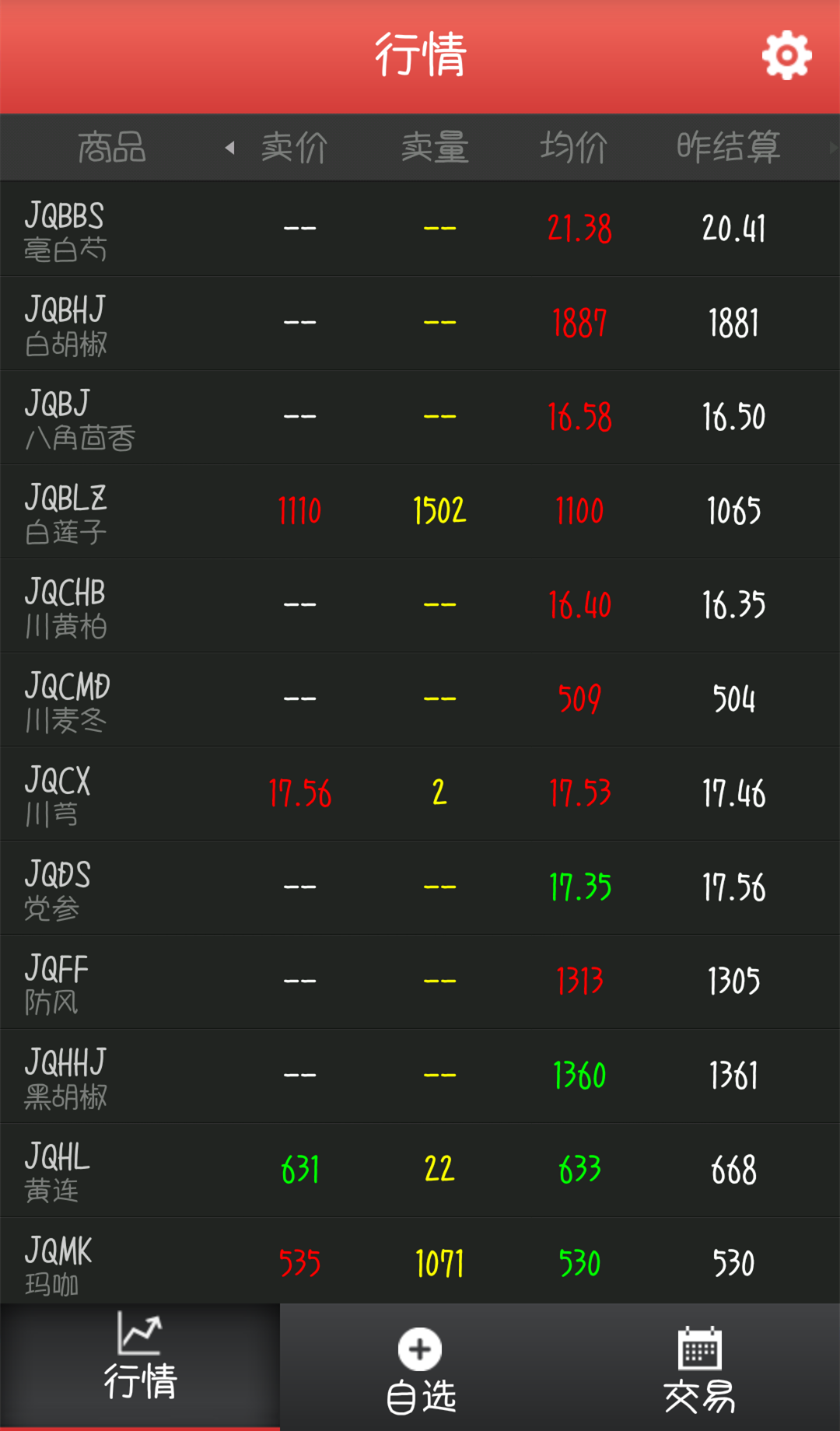Switch to the 自选 tab

420,1370
